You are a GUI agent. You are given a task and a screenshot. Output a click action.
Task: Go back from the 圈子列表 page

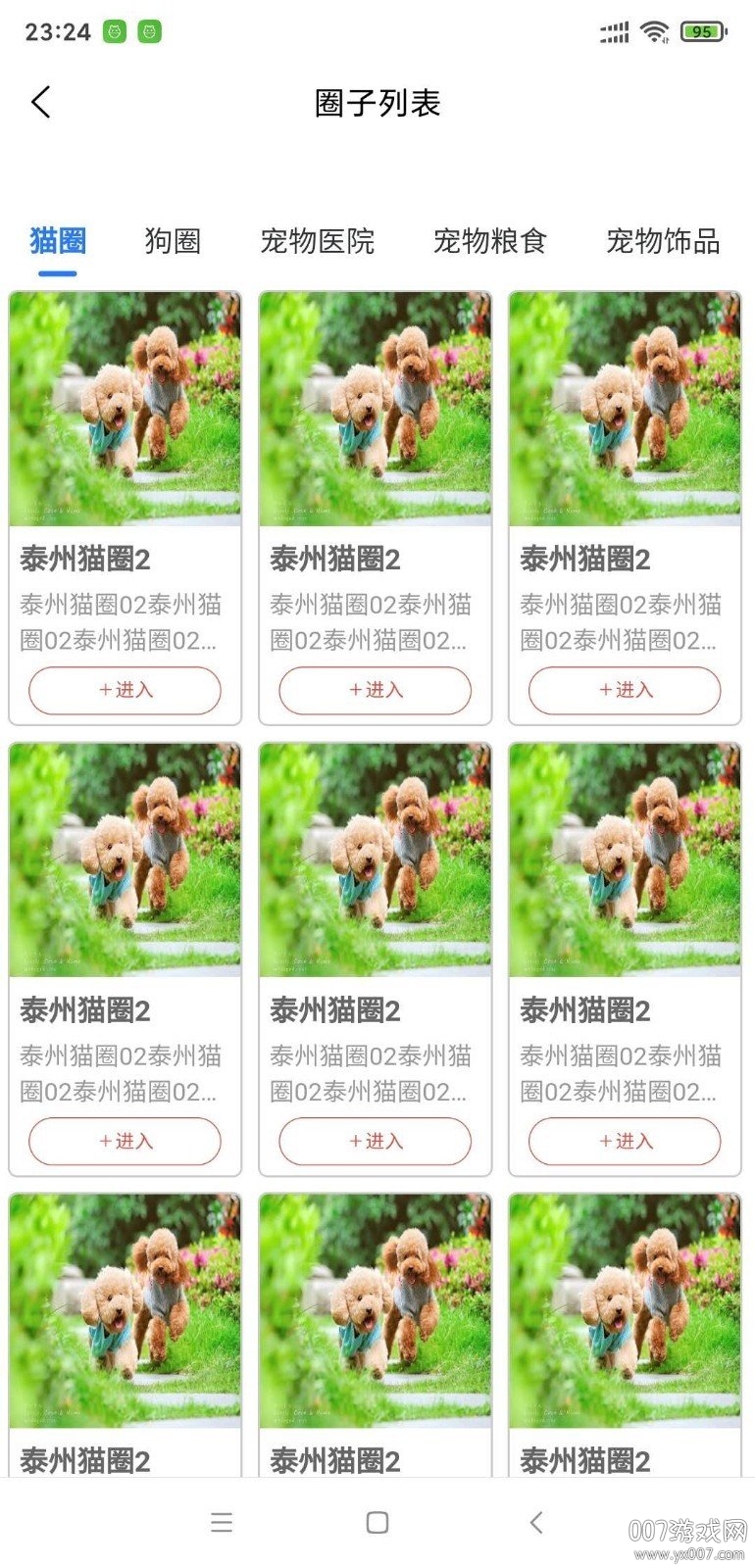41,102
